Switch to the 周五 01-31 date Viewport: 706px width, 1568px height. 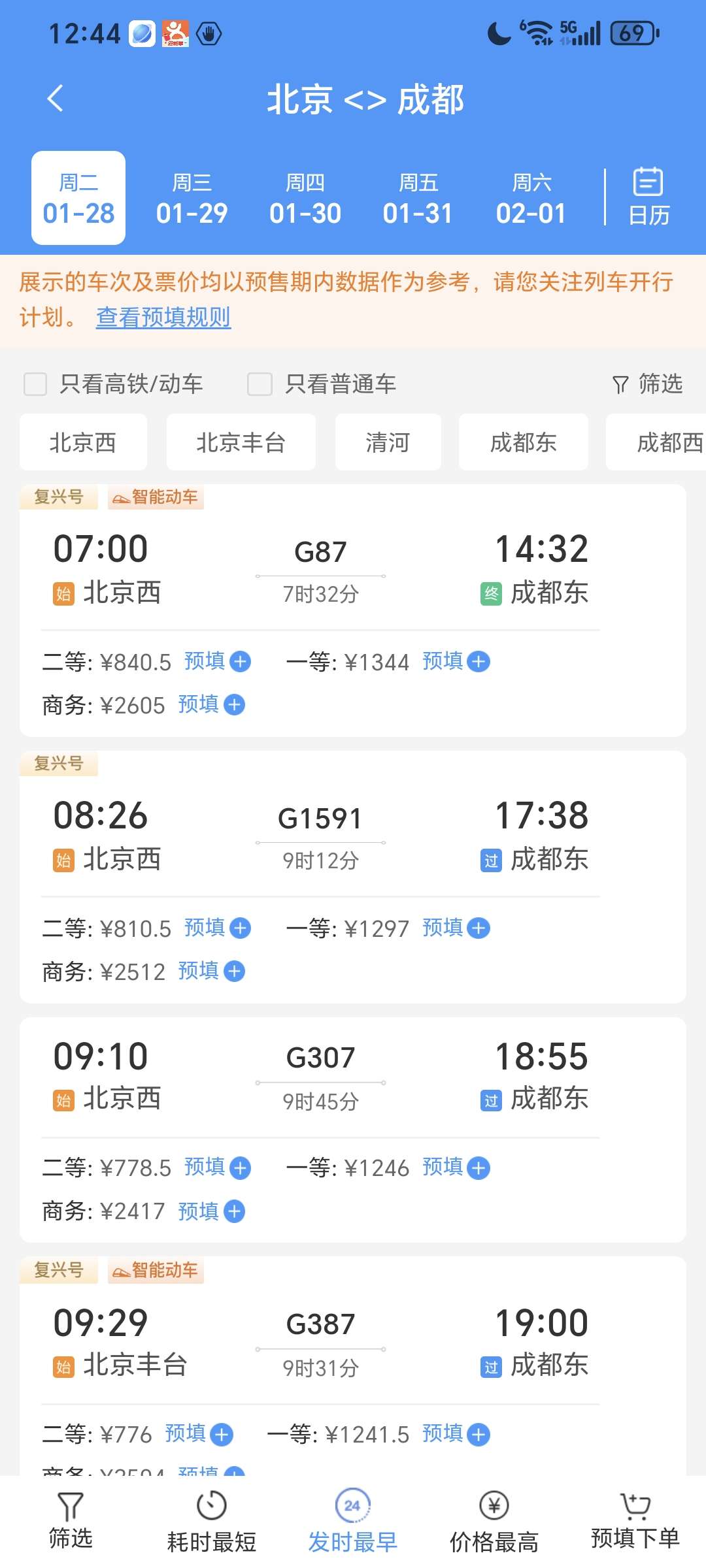pyautogui.click(x=418, y=198)
